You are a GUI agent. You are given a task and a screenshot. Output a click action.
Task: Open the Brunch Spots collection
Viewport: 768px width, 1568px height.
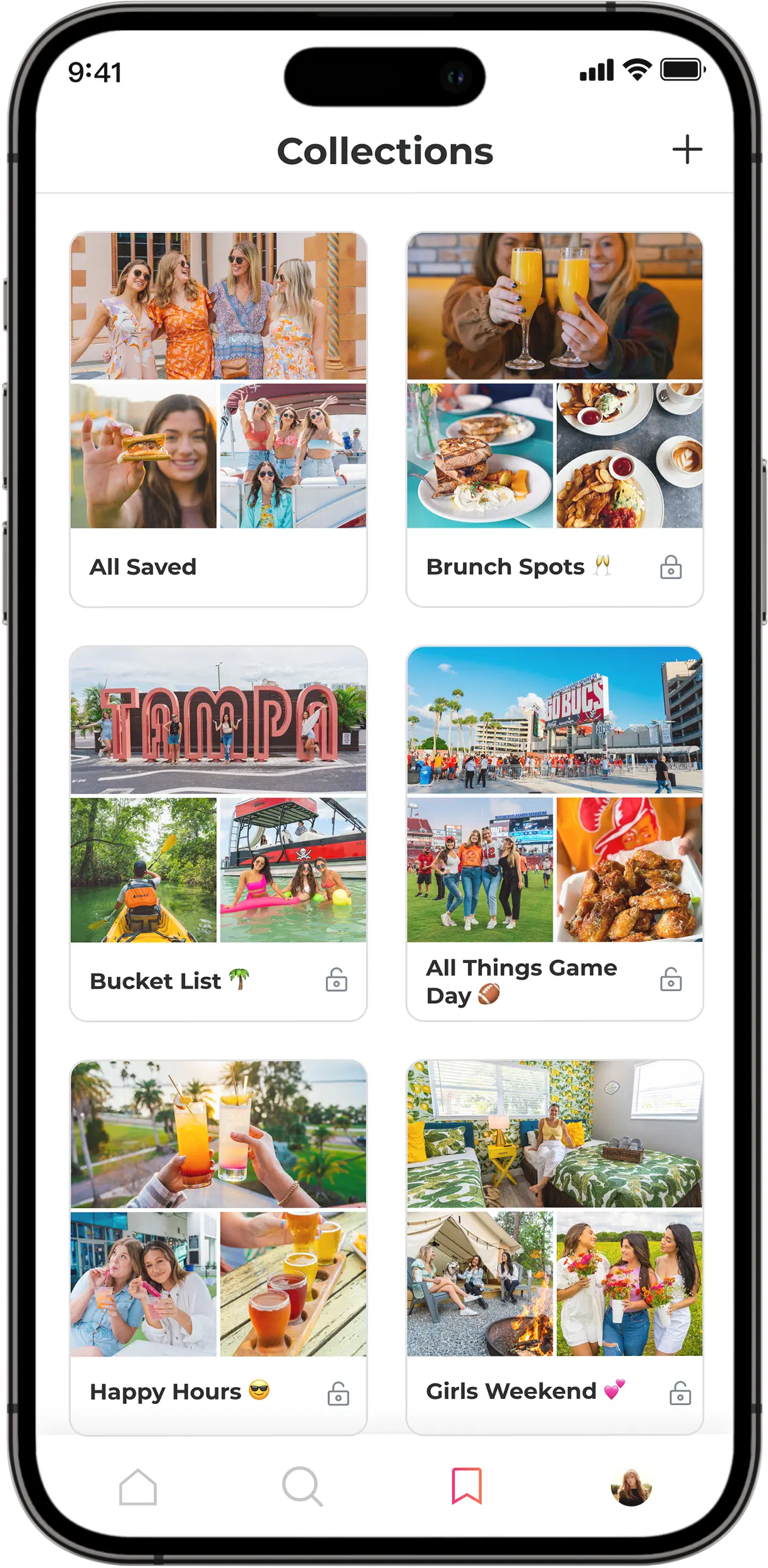pyautogui.click(x=554, y=418)
